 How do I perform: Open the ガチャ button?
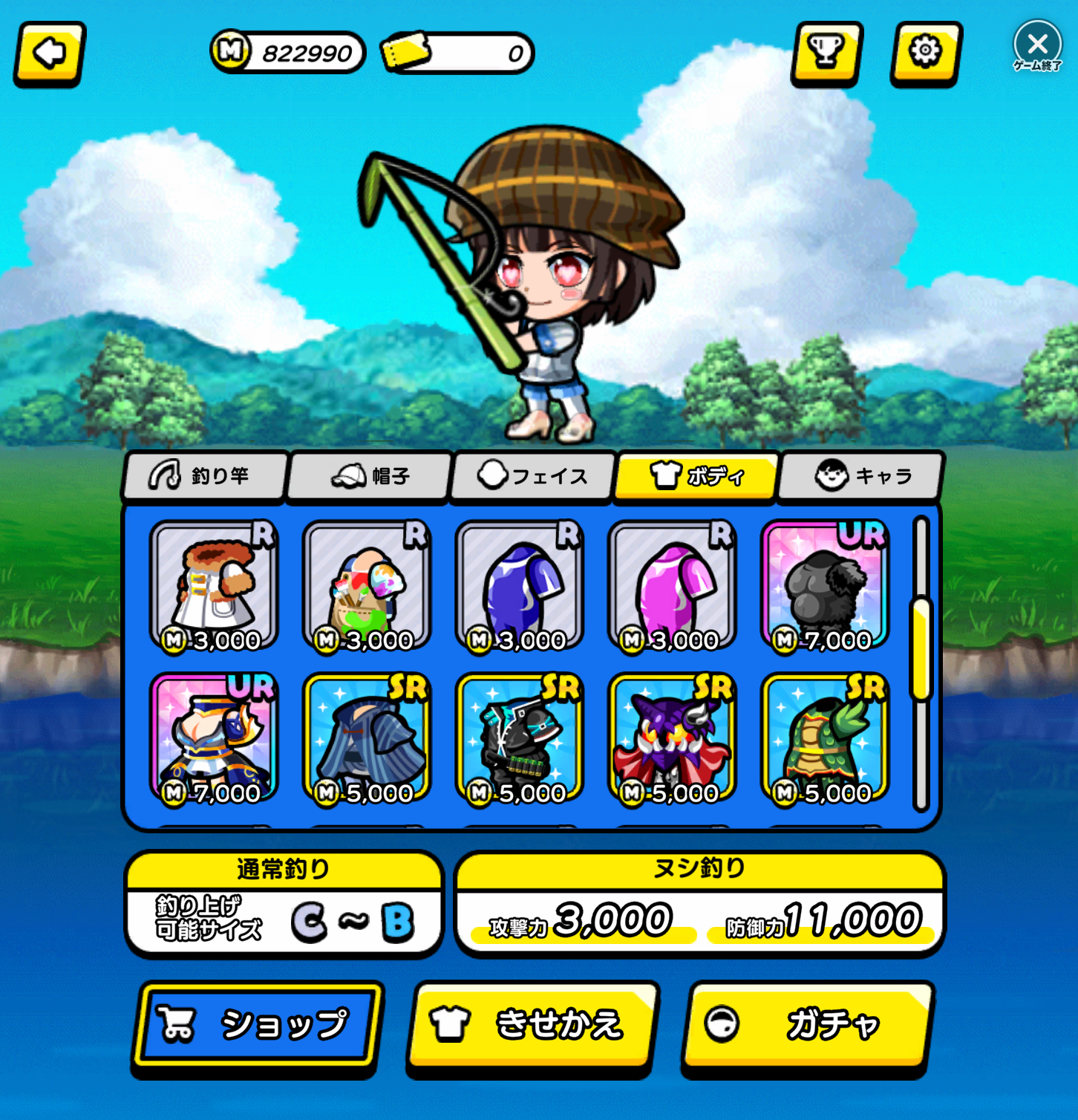[x=807, y=1025]
